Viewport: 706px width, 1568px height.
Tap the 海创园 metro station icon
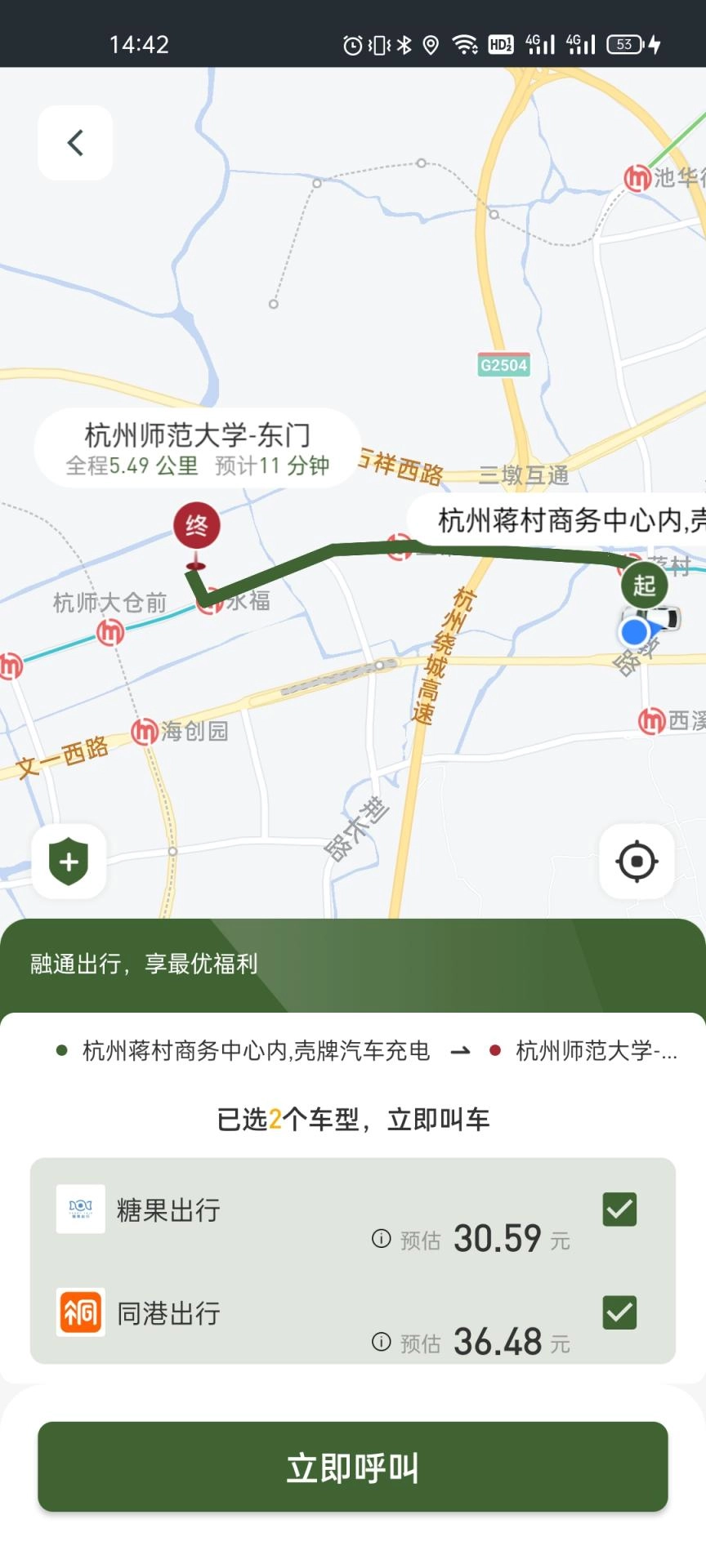coord(145,731)
